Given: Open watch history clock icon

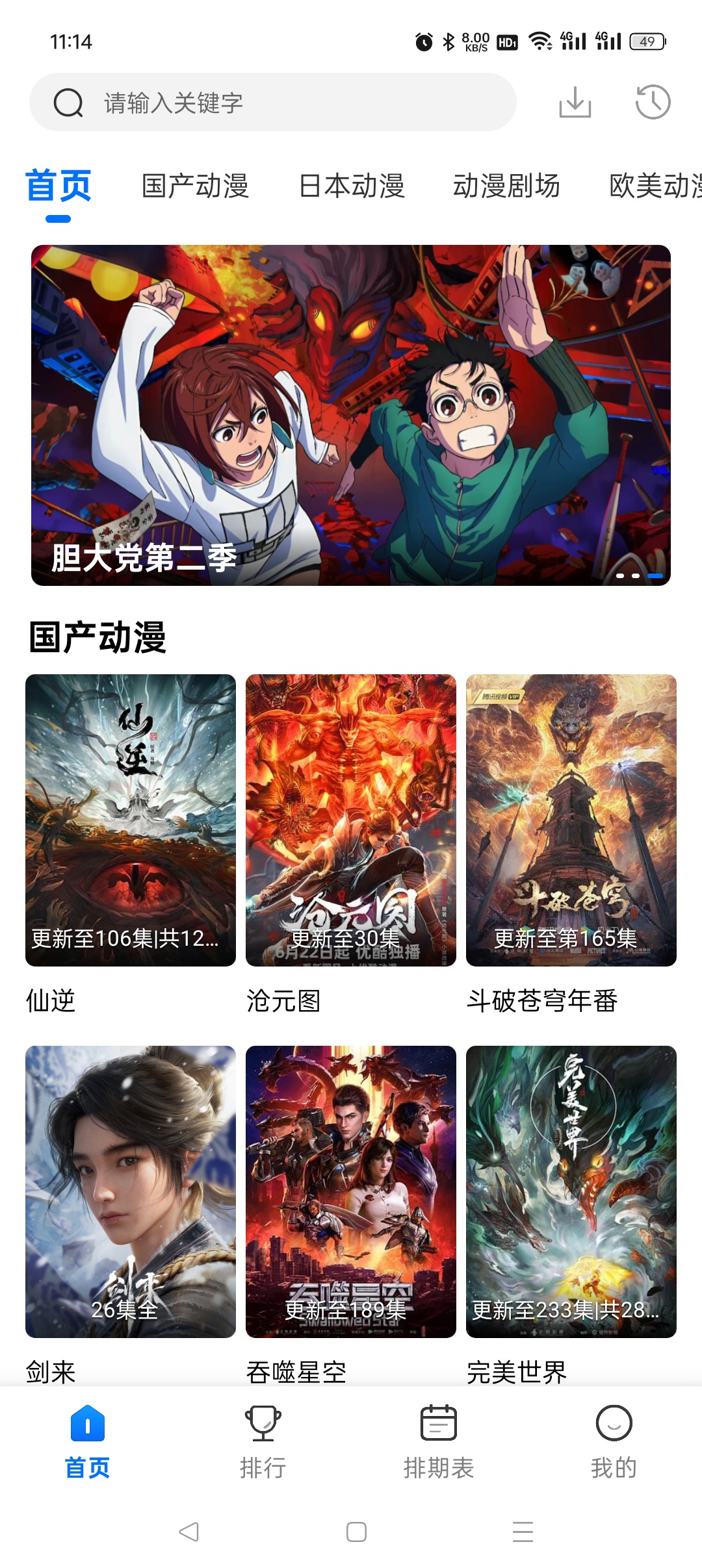Looking at the screenshot, I should [653, 103].
